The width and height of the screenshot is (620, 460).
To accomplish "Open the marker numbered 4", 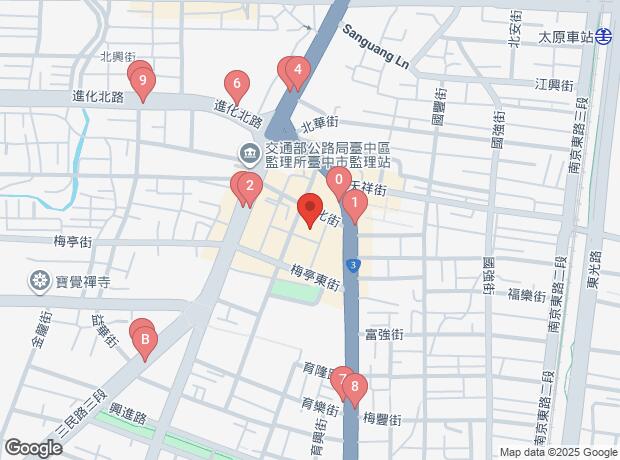I will pos(297,70).
